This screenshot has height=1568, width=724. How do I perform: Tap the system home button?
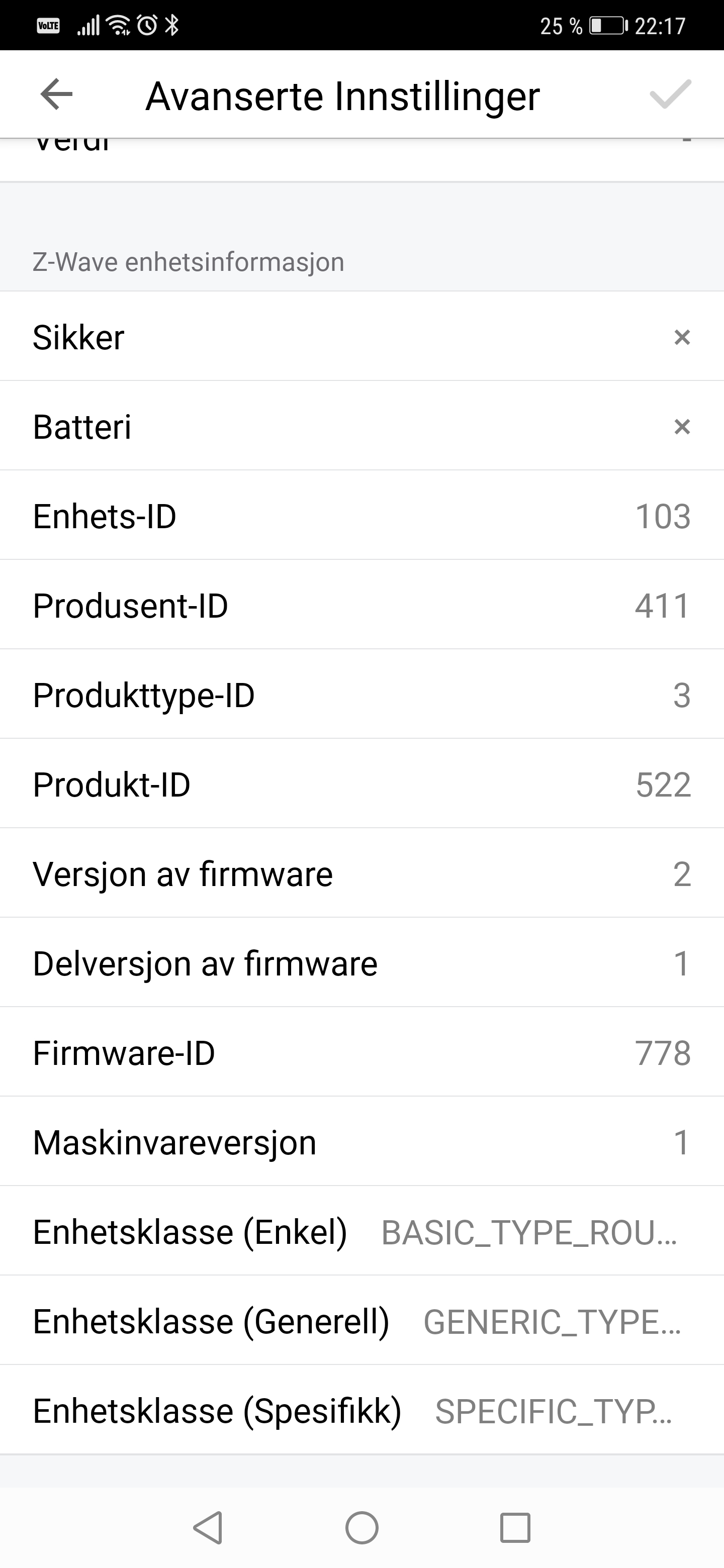361,1528
